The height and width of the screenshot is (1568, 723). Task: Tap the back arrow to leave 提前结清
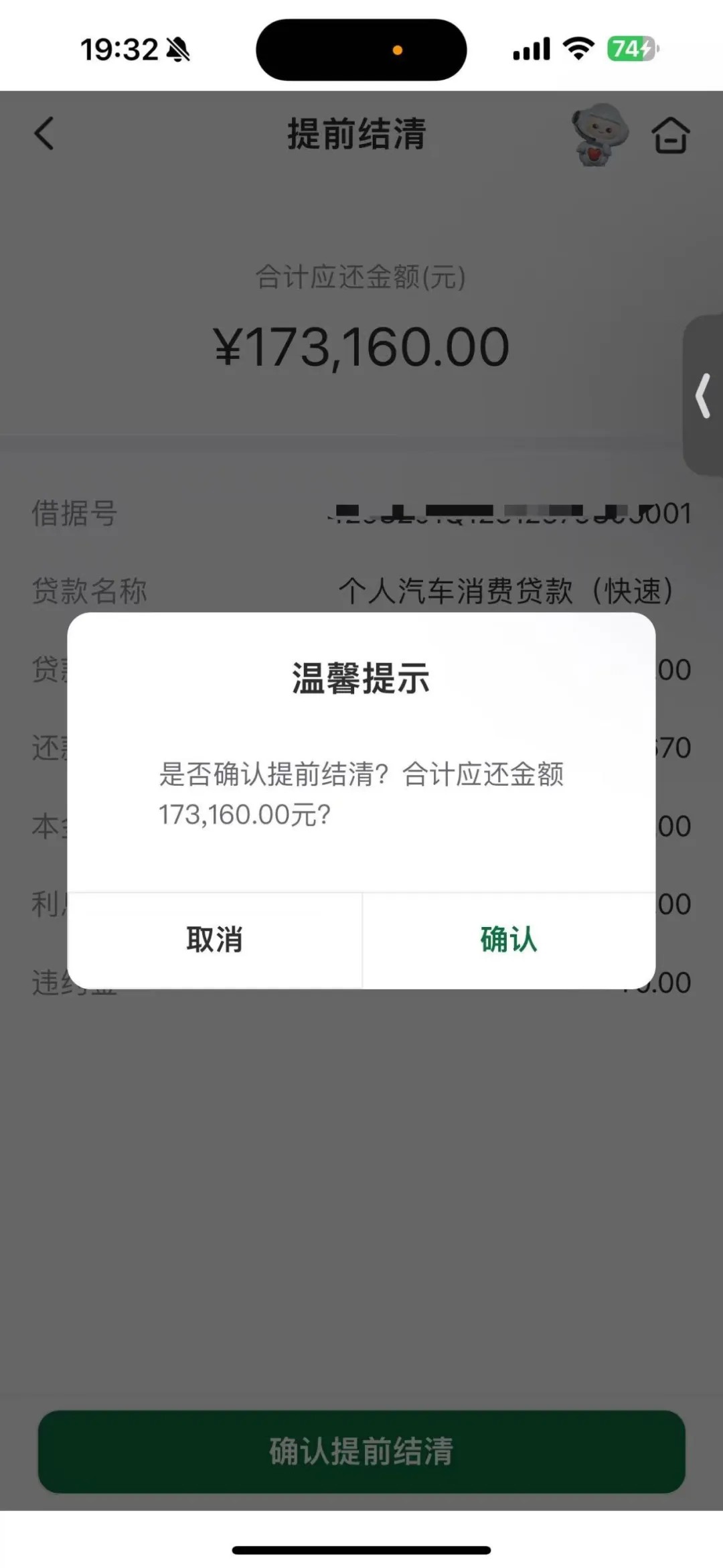tap(43, 134)
